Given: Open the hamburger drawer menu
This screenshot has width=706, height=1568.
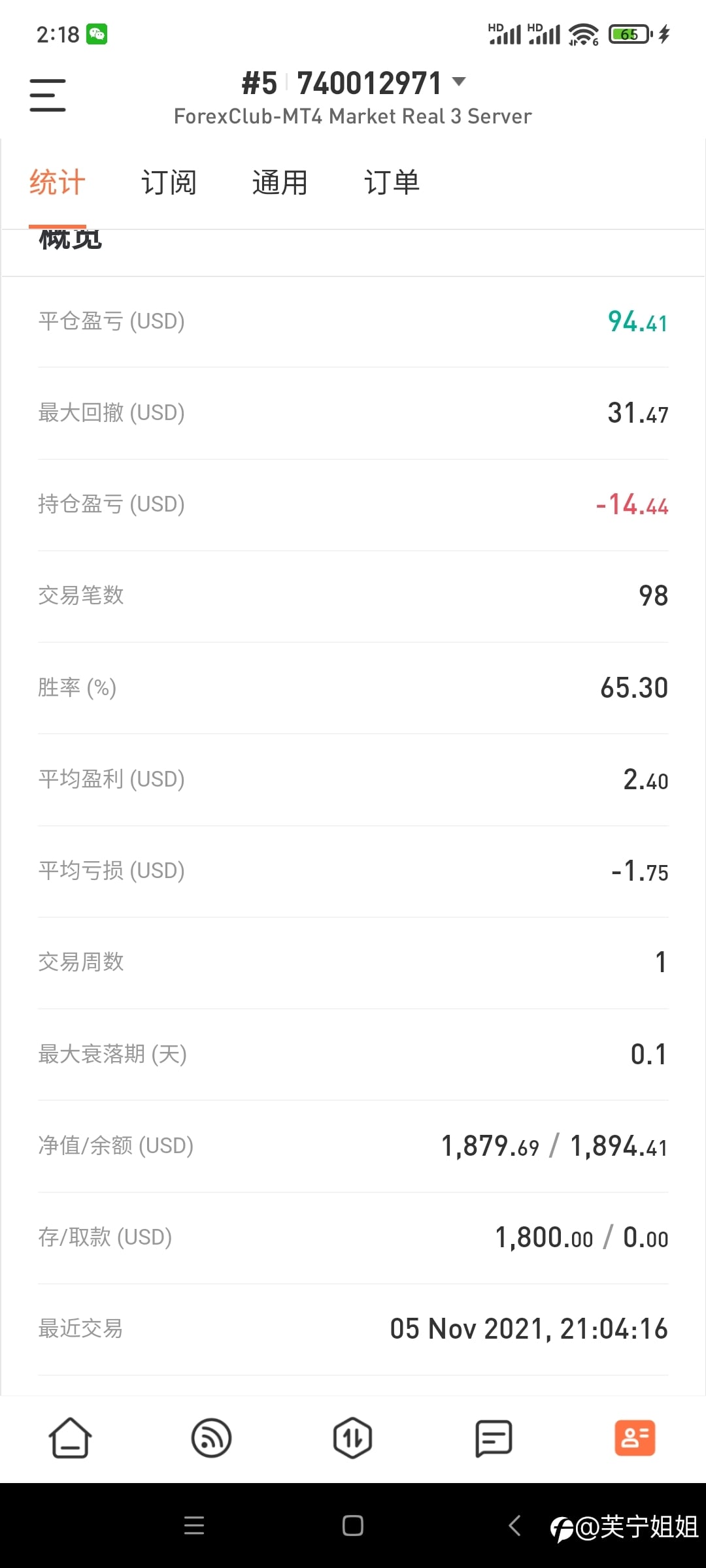Looking at the screenshot, I should 48,95.
